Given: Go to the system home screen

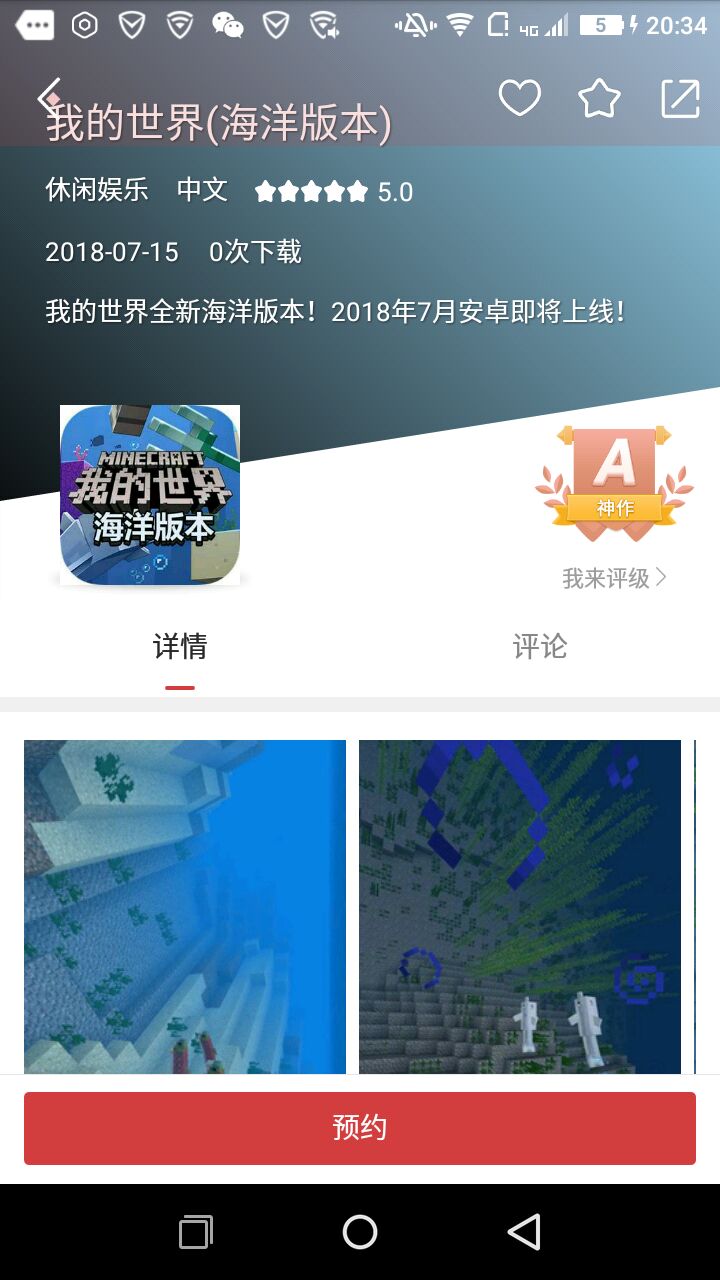Looking at the screenshot, I should (360, 1232).
